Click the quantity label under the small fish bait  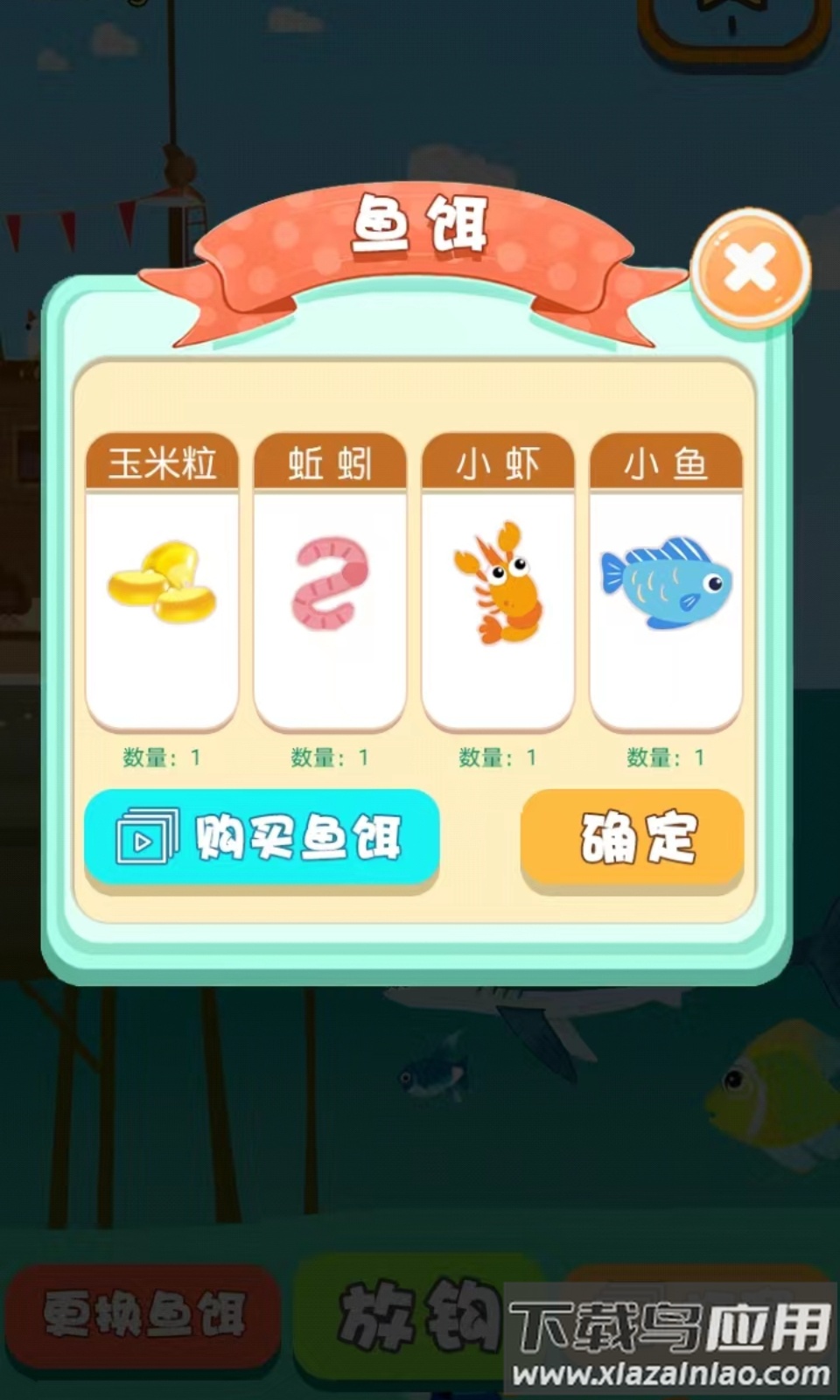click(x=665, y=758)
